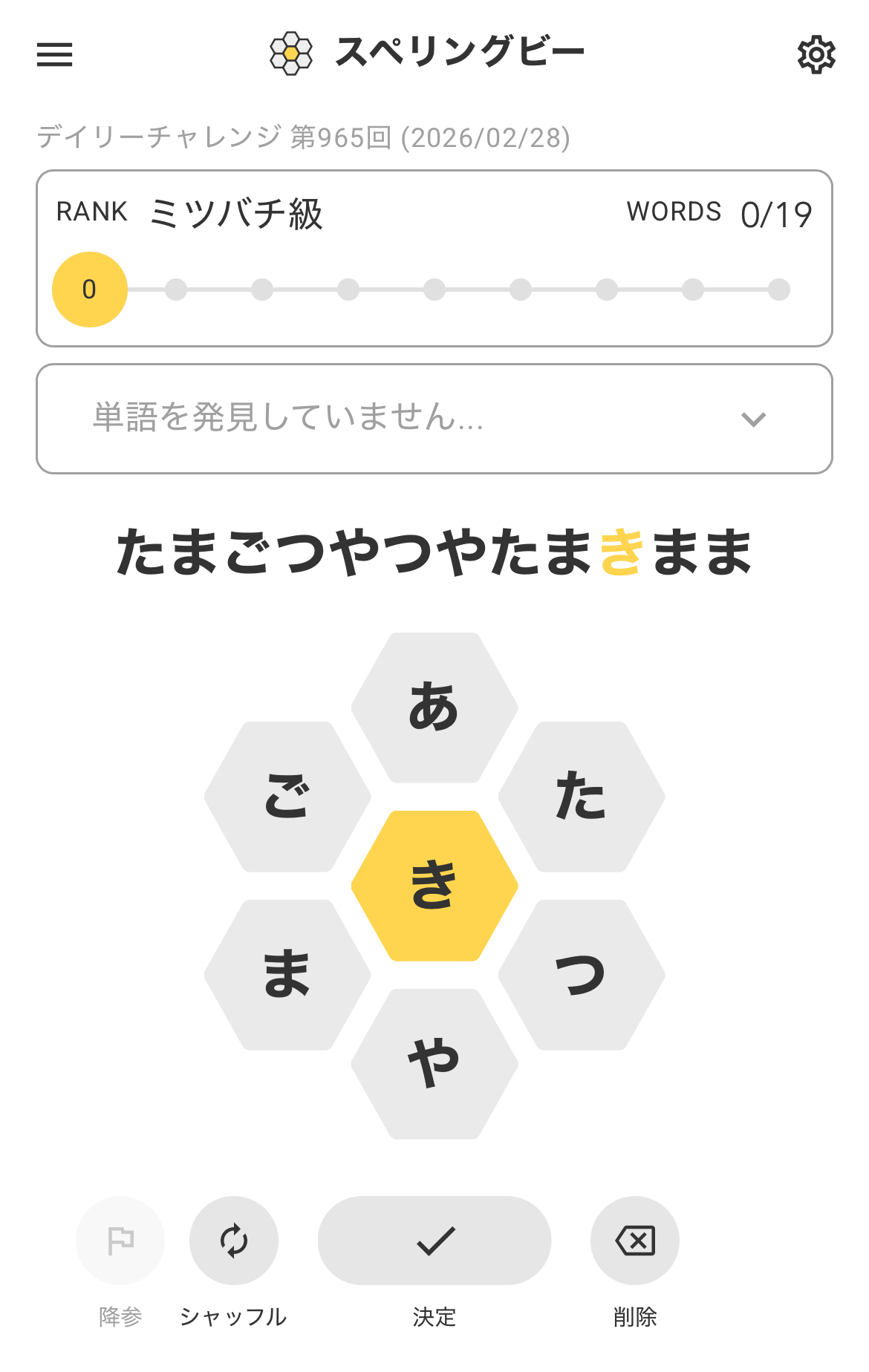Open the settings gear
Viewport: 869px width, 1372px height.
click(816, 54)
